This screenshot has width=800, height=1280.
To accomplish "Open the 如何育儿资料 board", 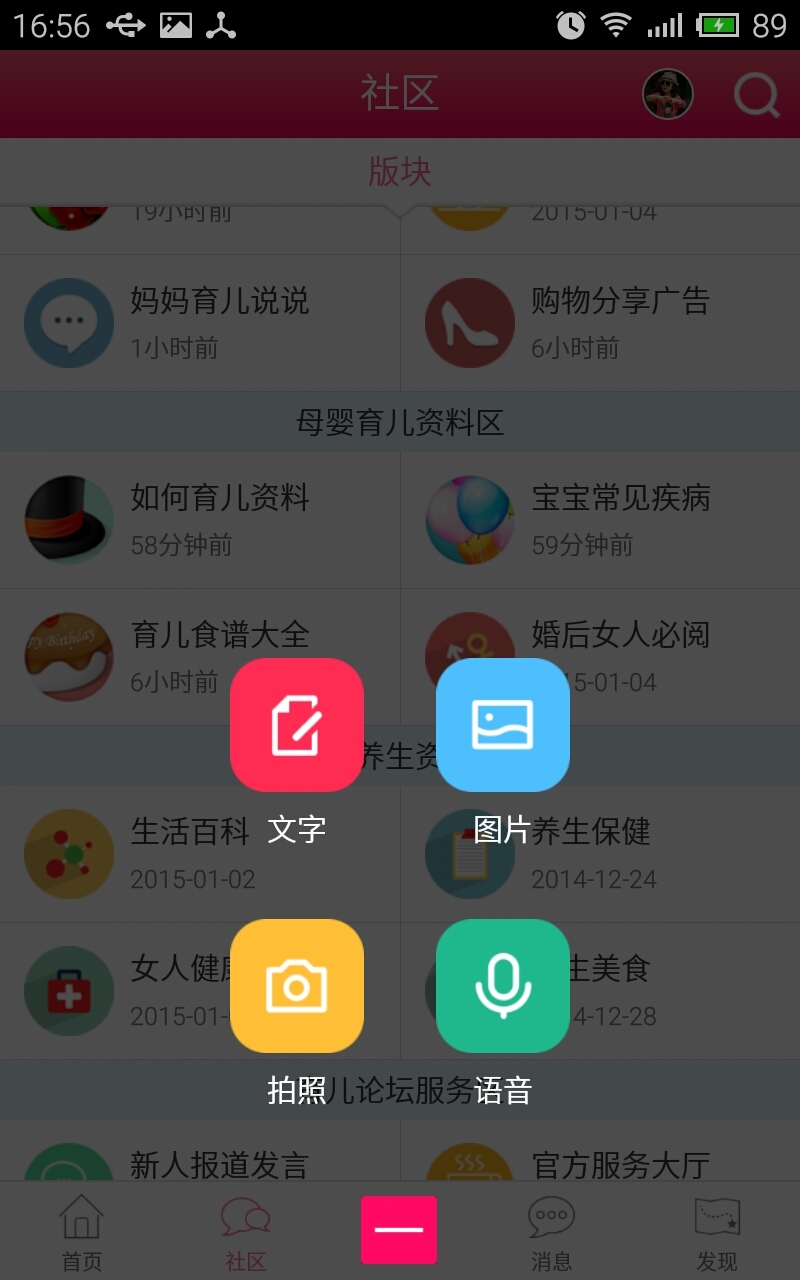I will tap(200, 519).
